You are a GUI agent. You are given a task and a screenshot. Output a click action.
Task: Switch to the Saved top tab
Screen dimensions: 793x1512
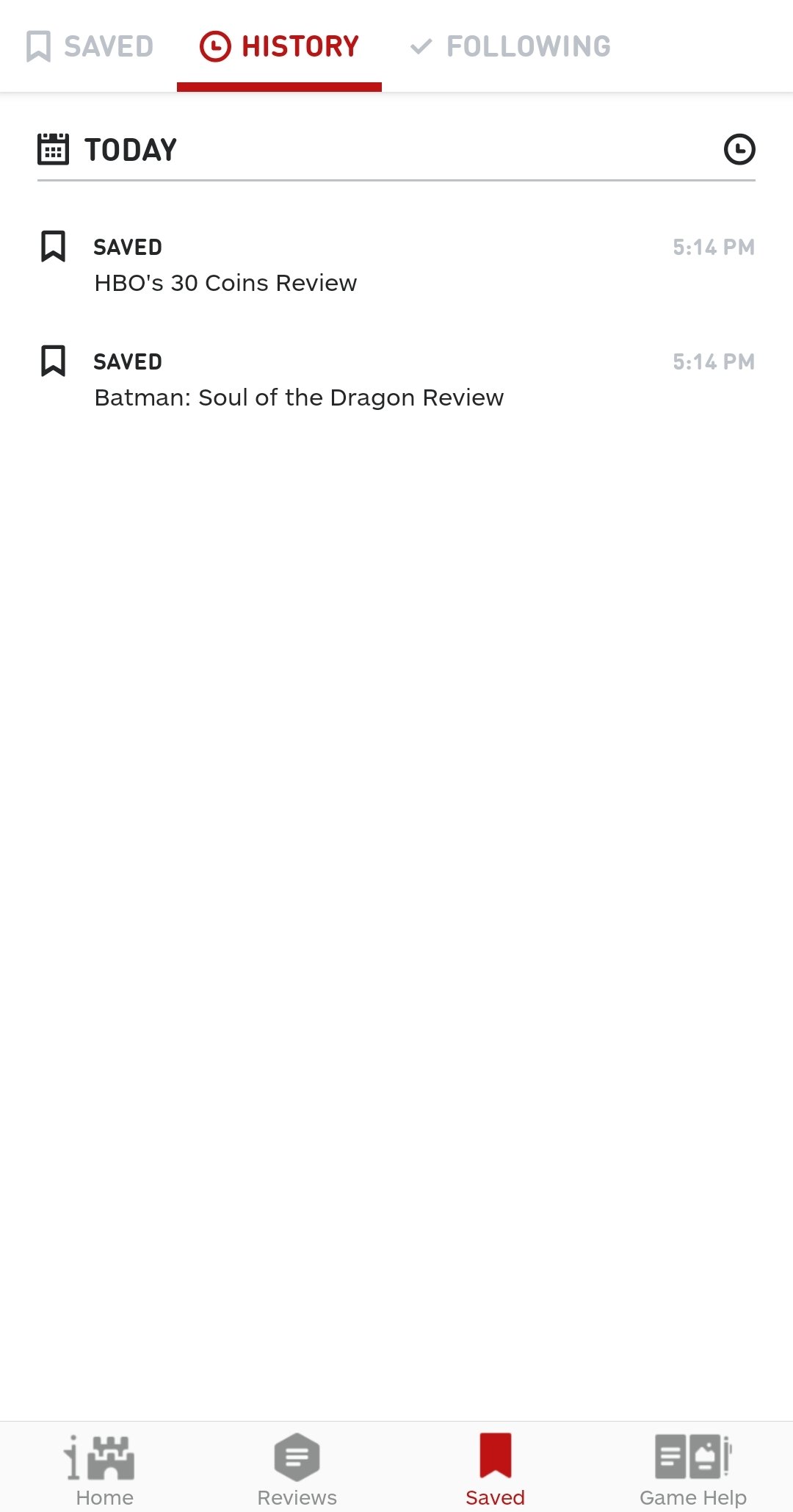click(x=90, y=46)
